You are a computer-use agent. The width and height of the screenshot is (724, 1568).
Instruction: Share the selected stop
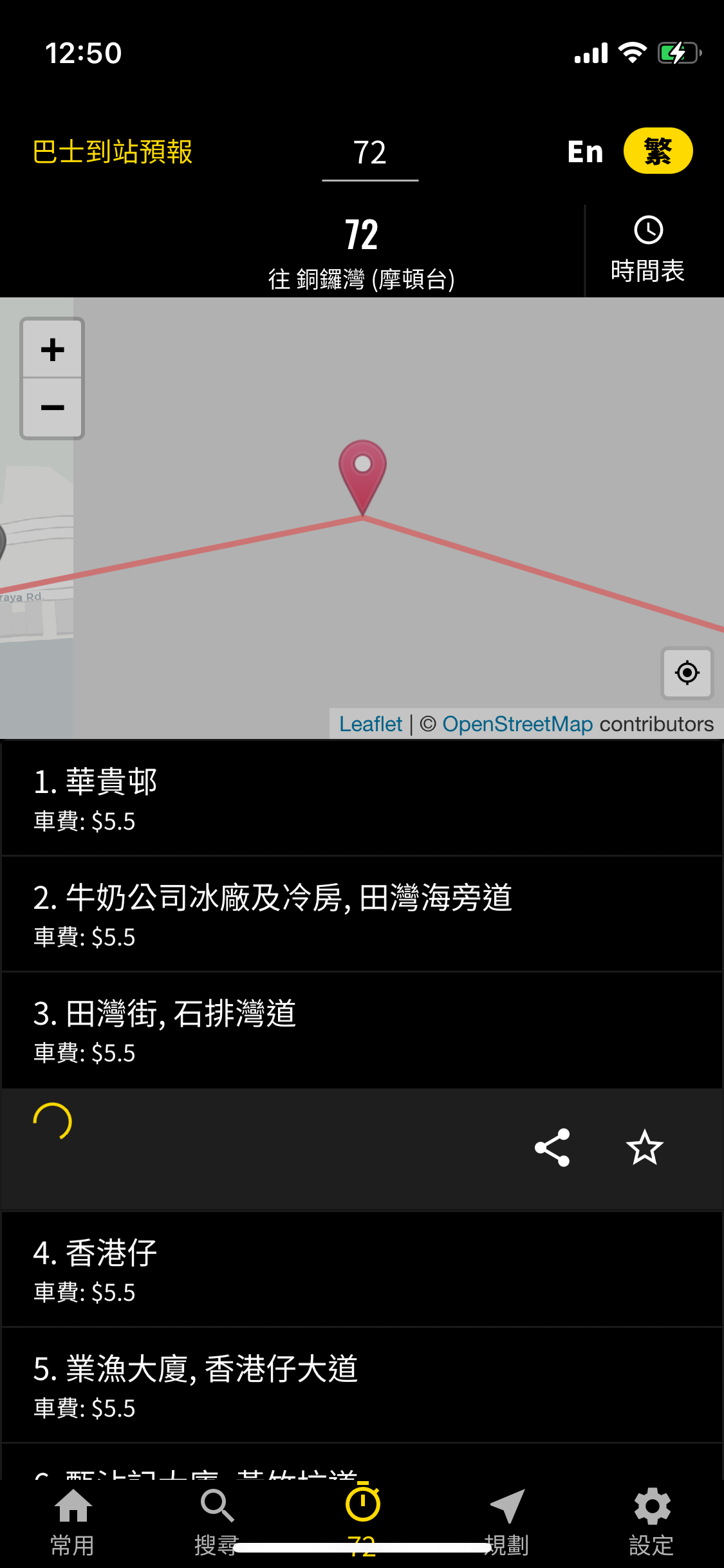point(552,1147)
